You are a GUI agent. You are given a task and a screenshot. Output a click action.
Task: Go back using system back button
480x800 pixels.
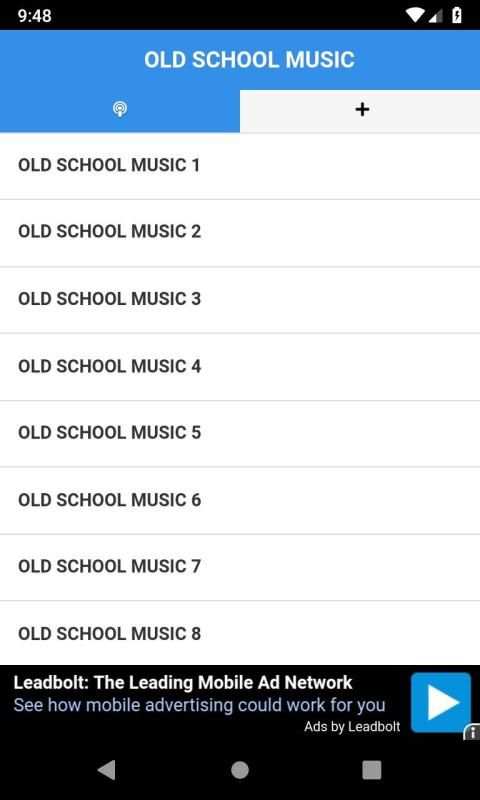107,770
